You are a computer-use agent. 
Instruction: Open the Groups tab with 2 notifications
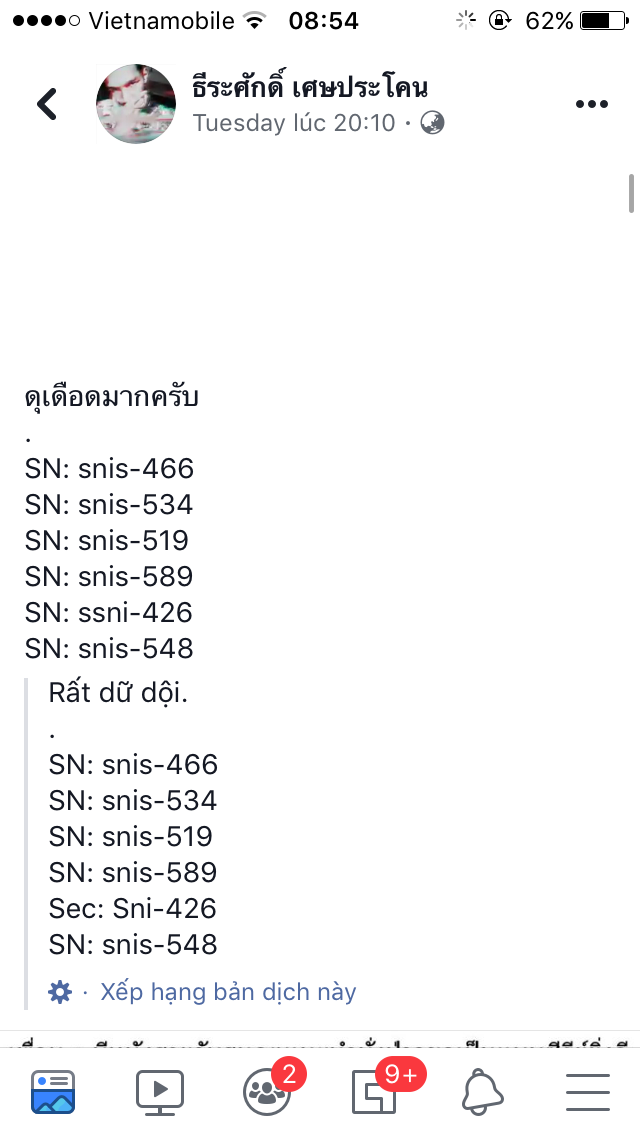pos(267,1091)
